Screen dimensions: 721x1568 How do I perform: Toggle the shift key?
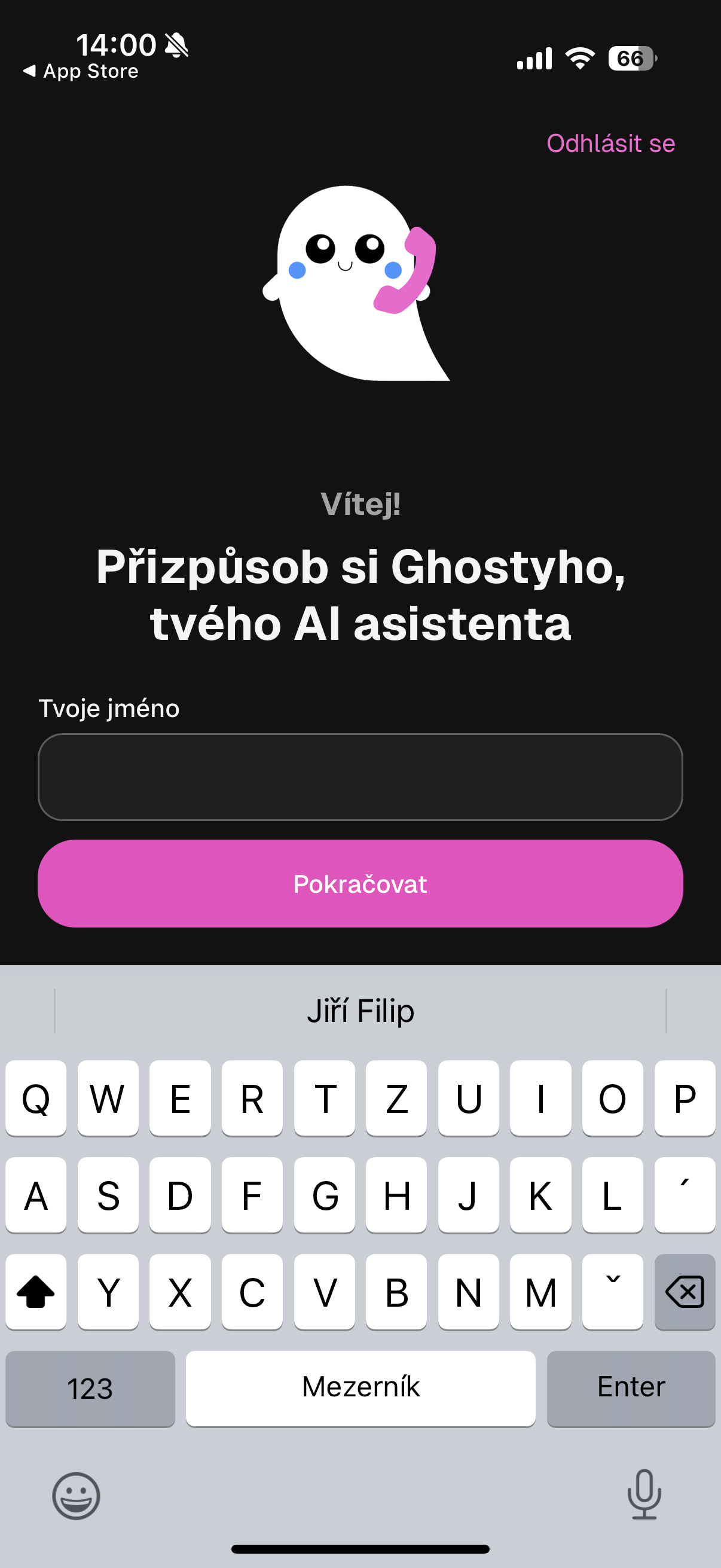(36, 1292)
